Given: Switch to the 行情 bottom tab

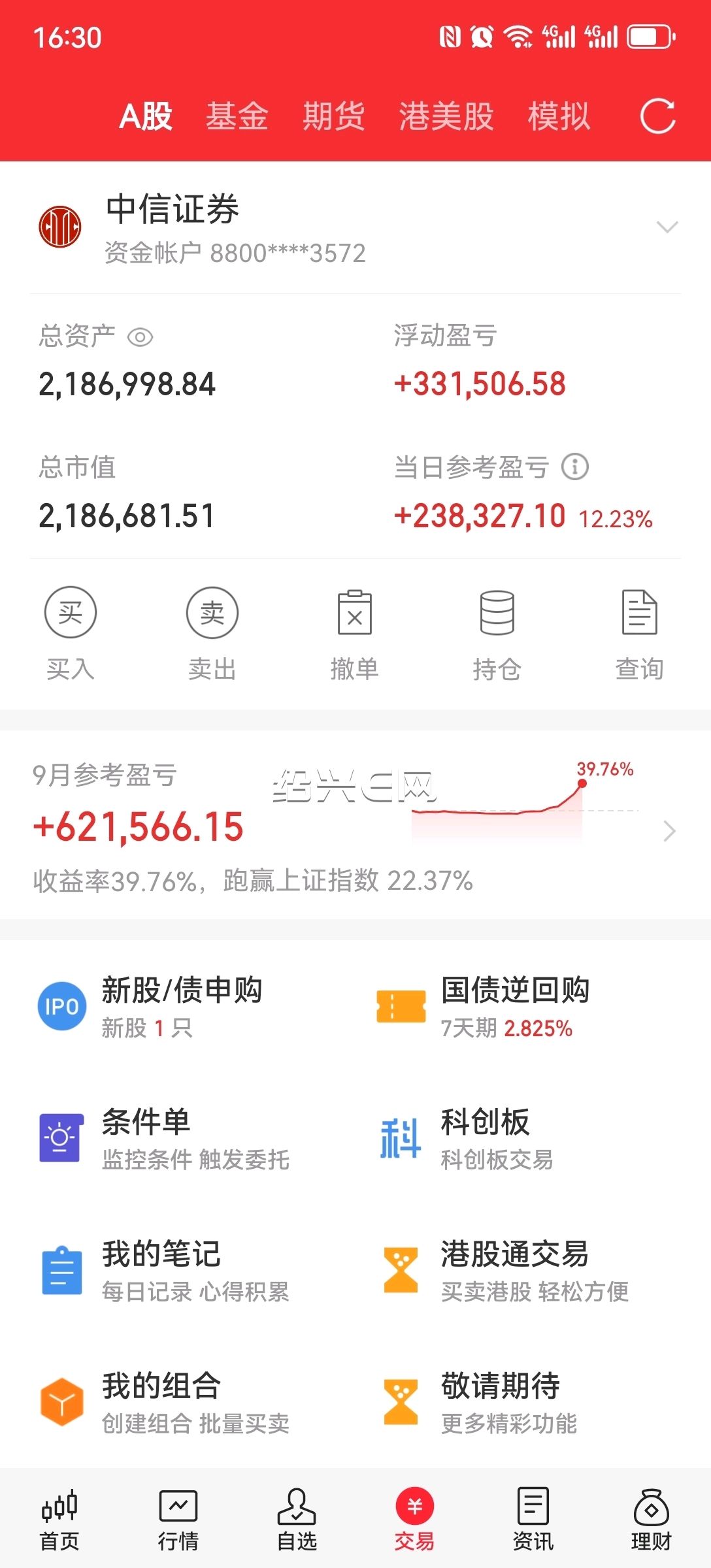Looking at the screenshot, I should (178, 1520).
